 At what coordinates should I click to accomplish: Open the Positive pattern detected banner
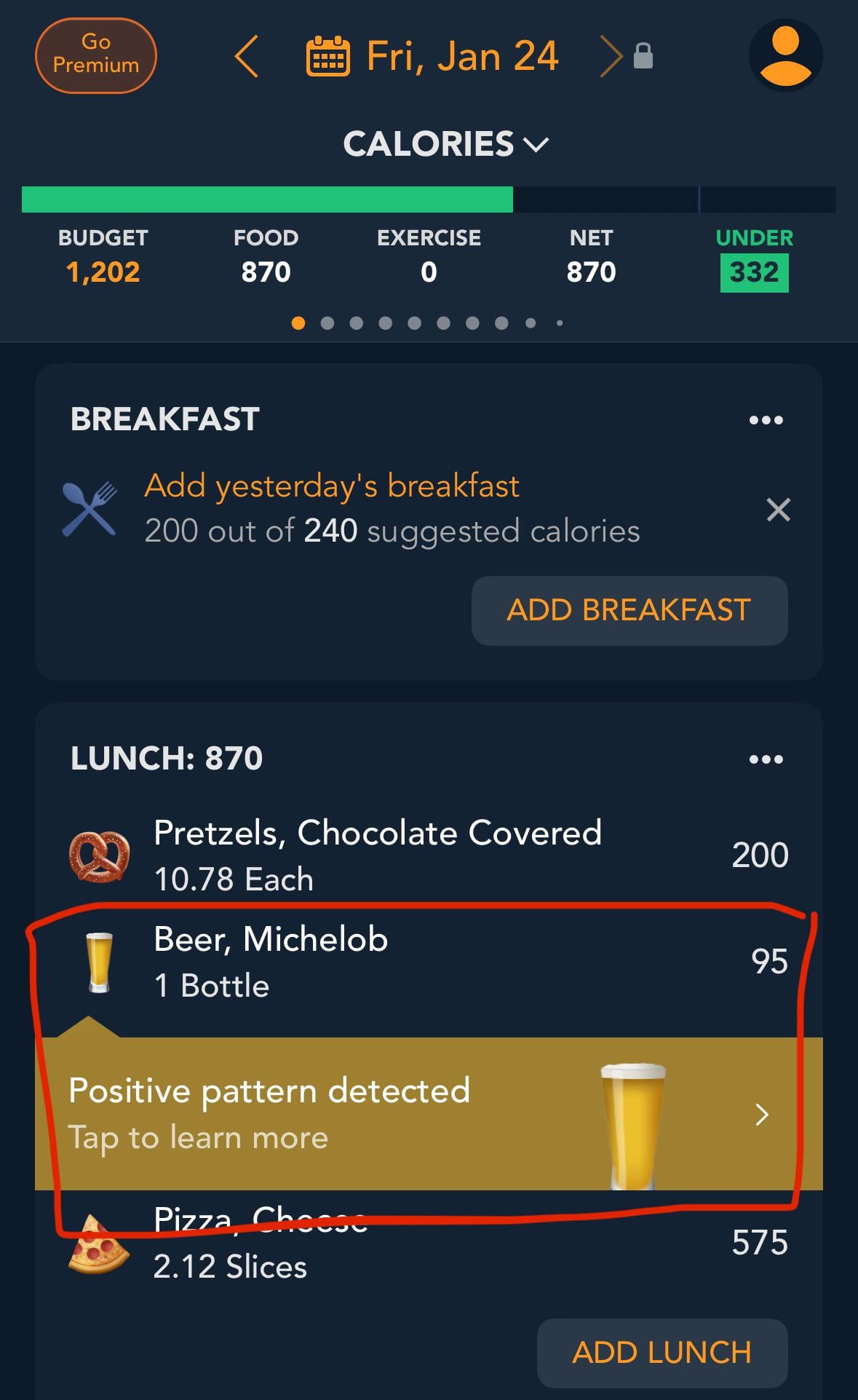click(429, 1113)
